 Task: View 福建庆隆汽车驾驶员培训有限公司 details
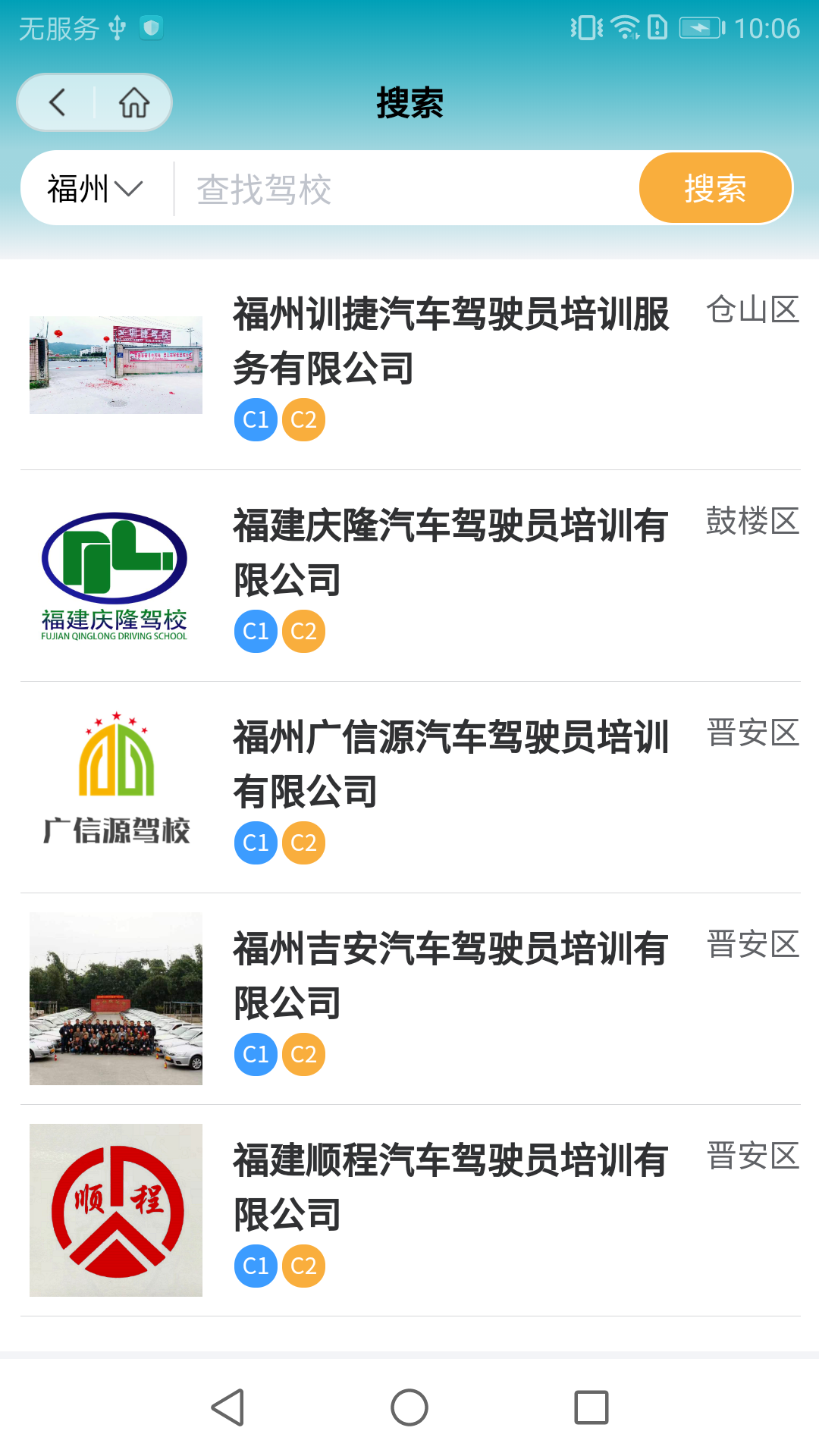(450, 553)
